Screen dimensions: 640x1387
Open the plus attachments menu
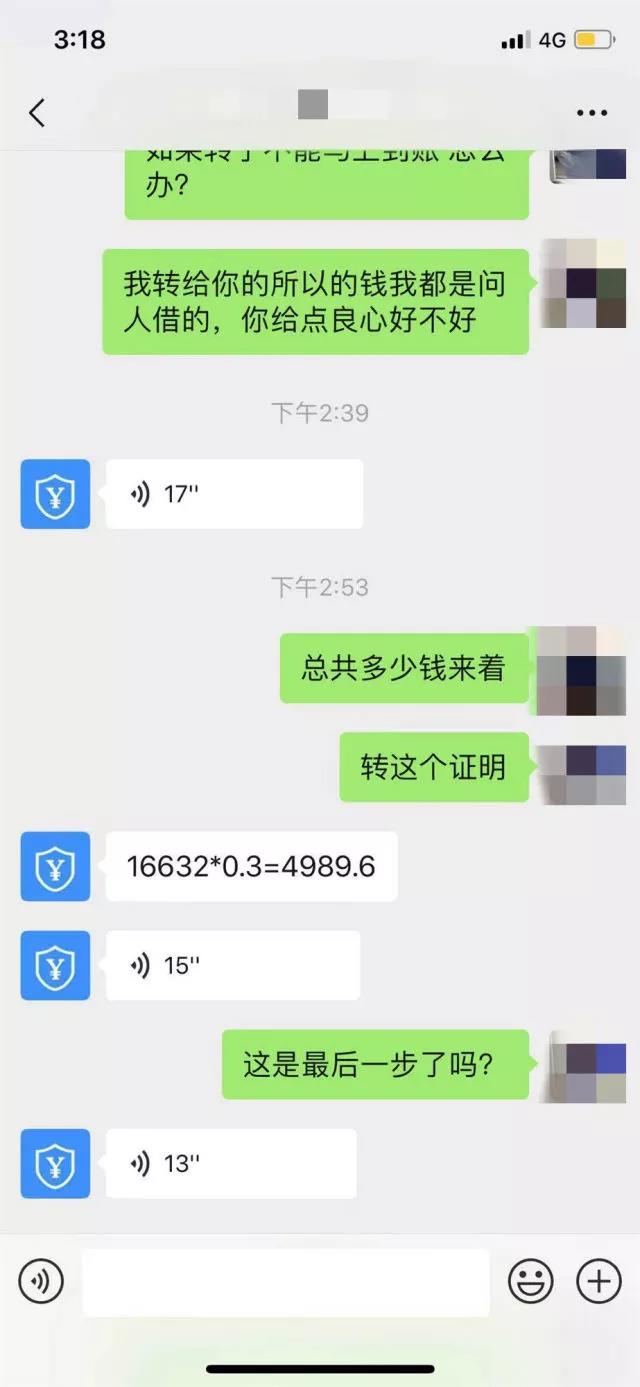pyautogui.click(x=599, y=1281)
